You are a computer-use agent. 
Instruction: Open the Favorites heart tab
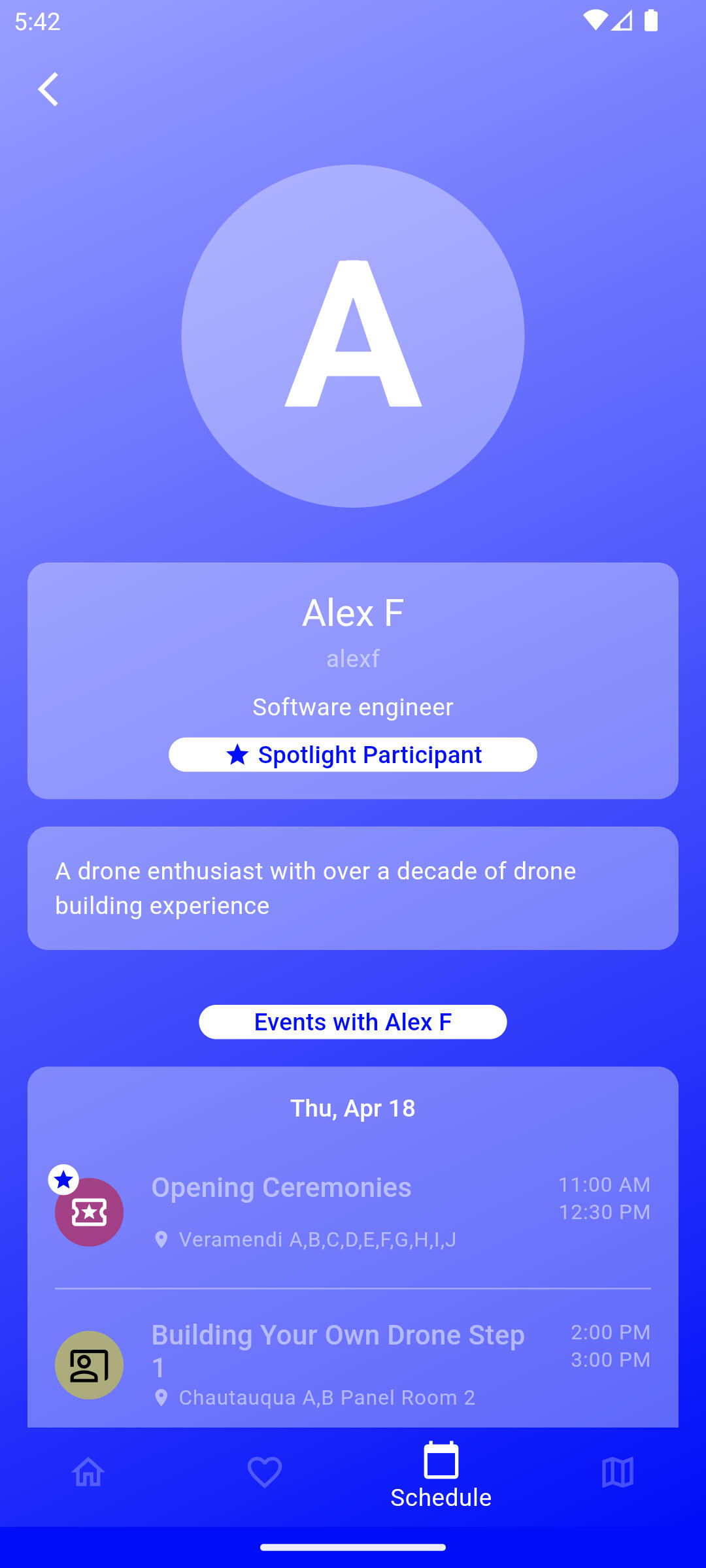[x=265, y=1473]
